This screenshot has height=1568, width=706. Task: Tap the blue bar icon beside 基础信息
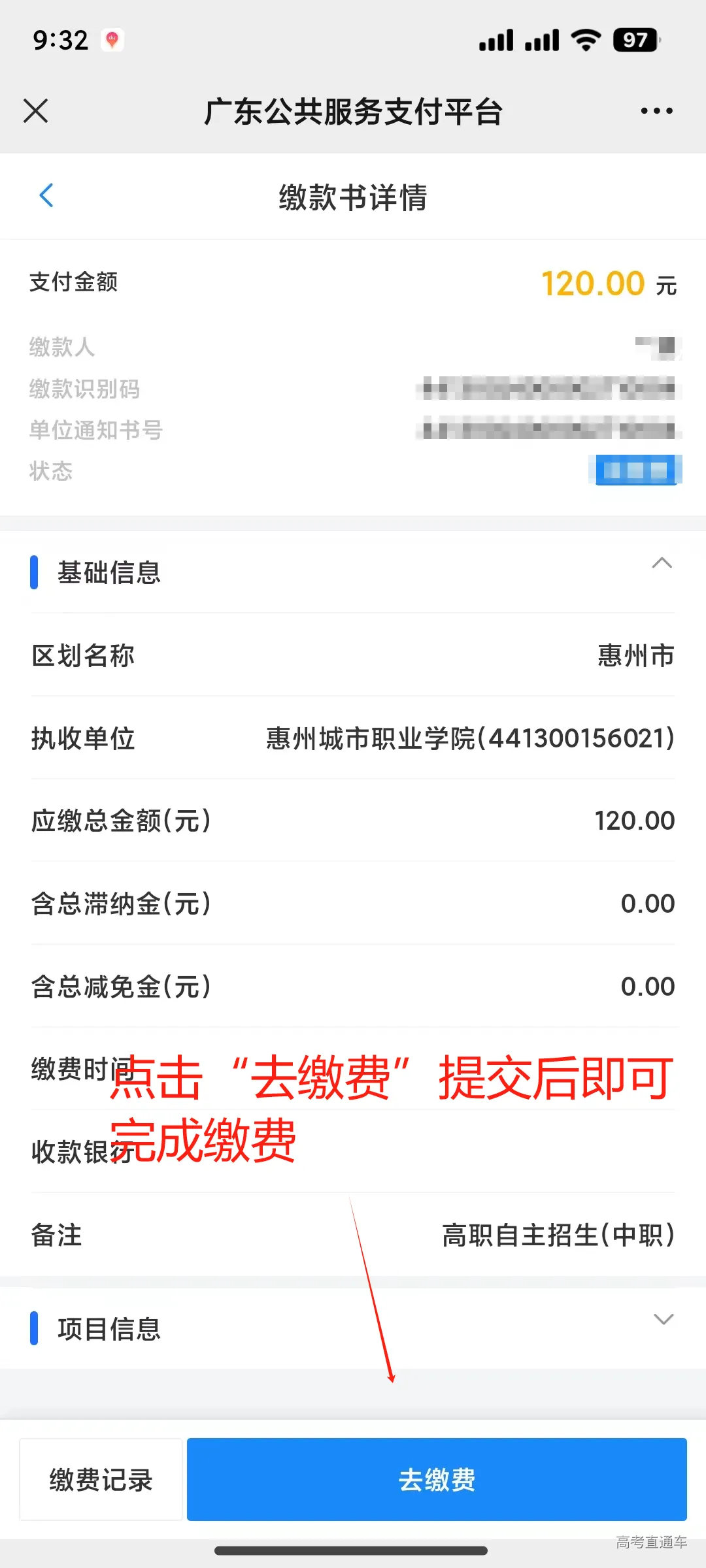pos(35,573)
